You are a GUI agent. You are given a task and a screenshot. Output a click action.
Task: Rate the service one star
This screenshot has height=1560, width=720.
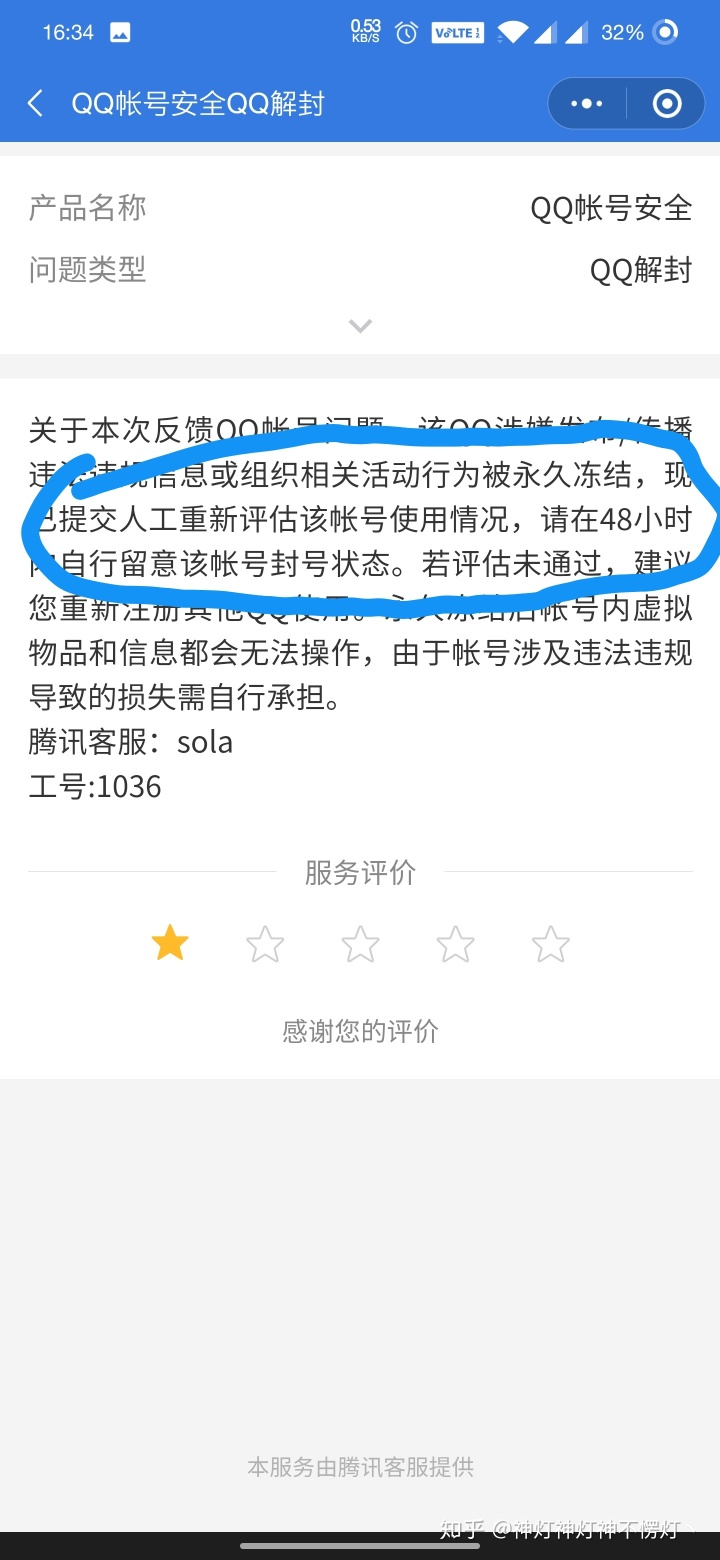click(x=170, y=943)
